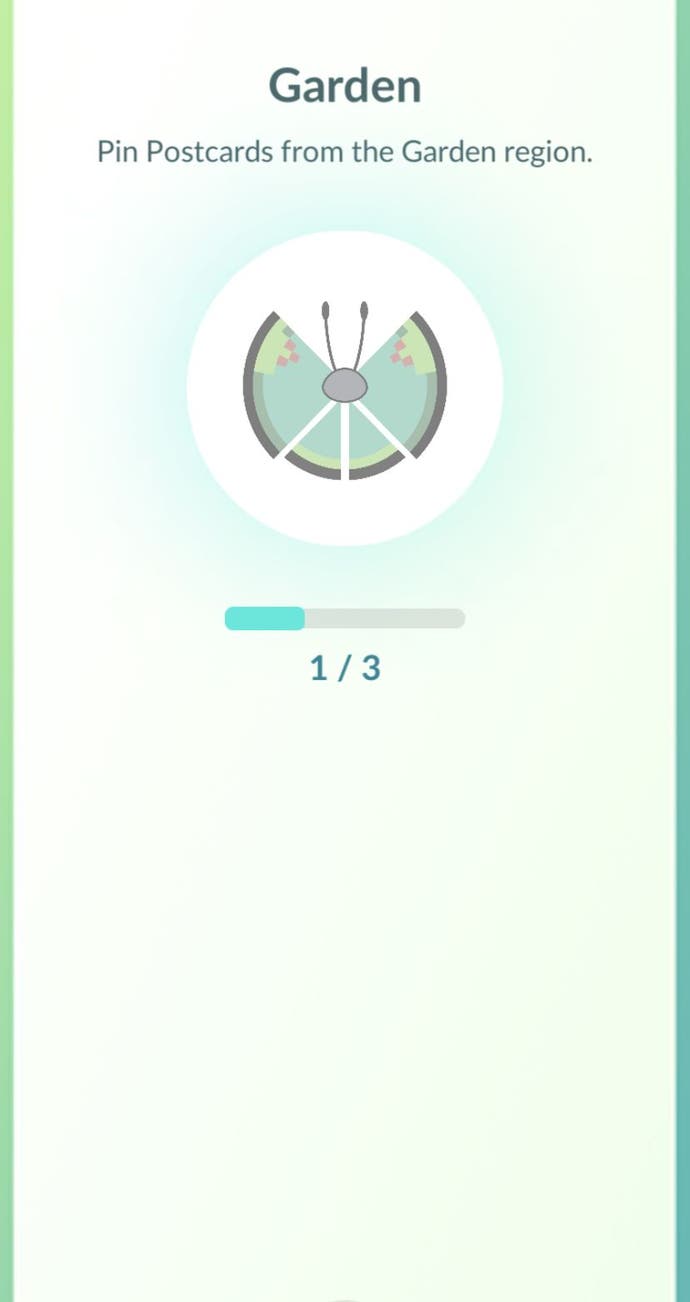
Task: Close the Garden medal detail view
Action: pyautogui.click(x=345, y=1296)
